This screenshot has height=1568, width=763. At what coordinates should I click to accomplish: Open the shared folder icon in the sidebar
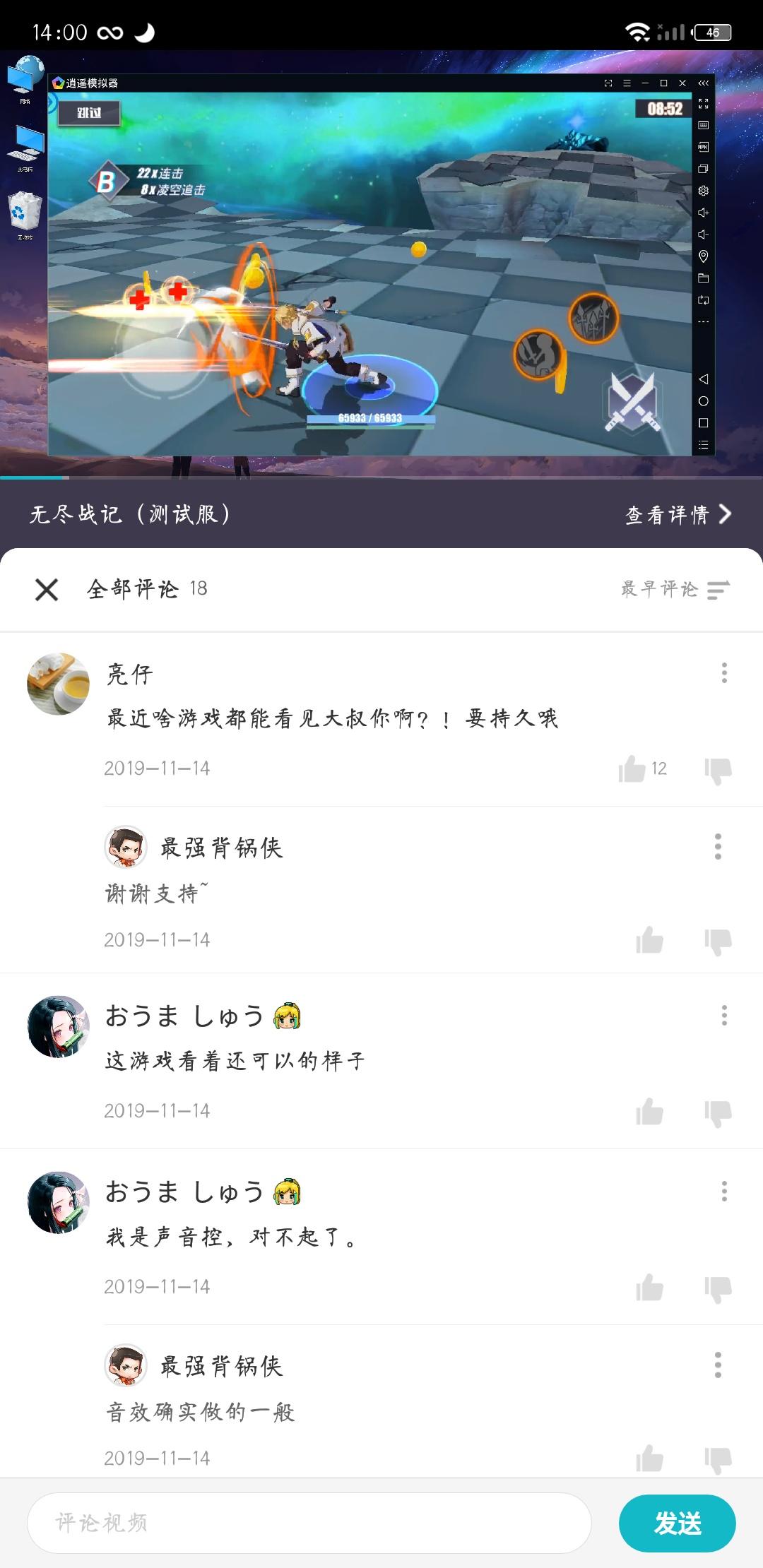703,278
